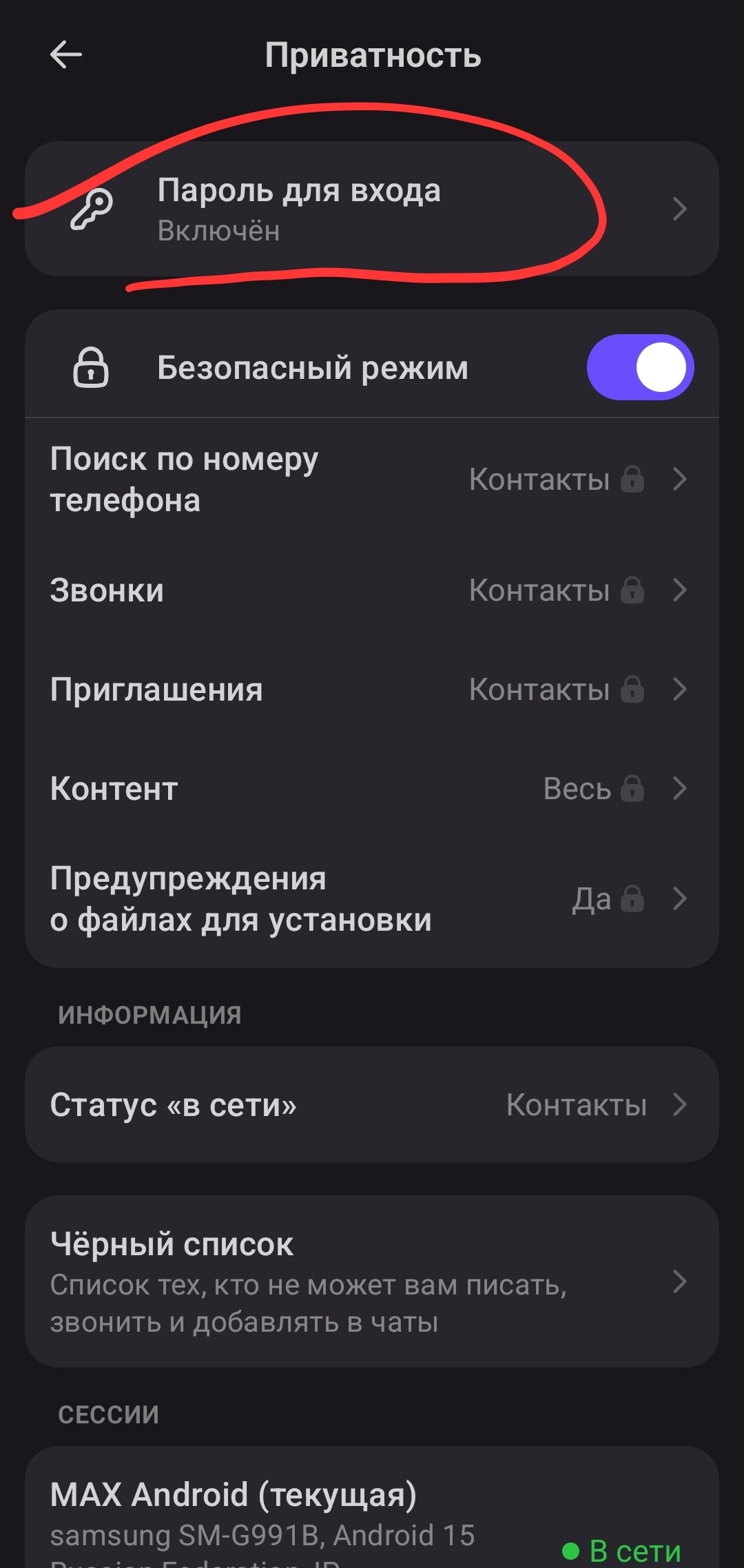Go back using the top-left arrow
Screen dimensions: 744x1568
[66, 55]
